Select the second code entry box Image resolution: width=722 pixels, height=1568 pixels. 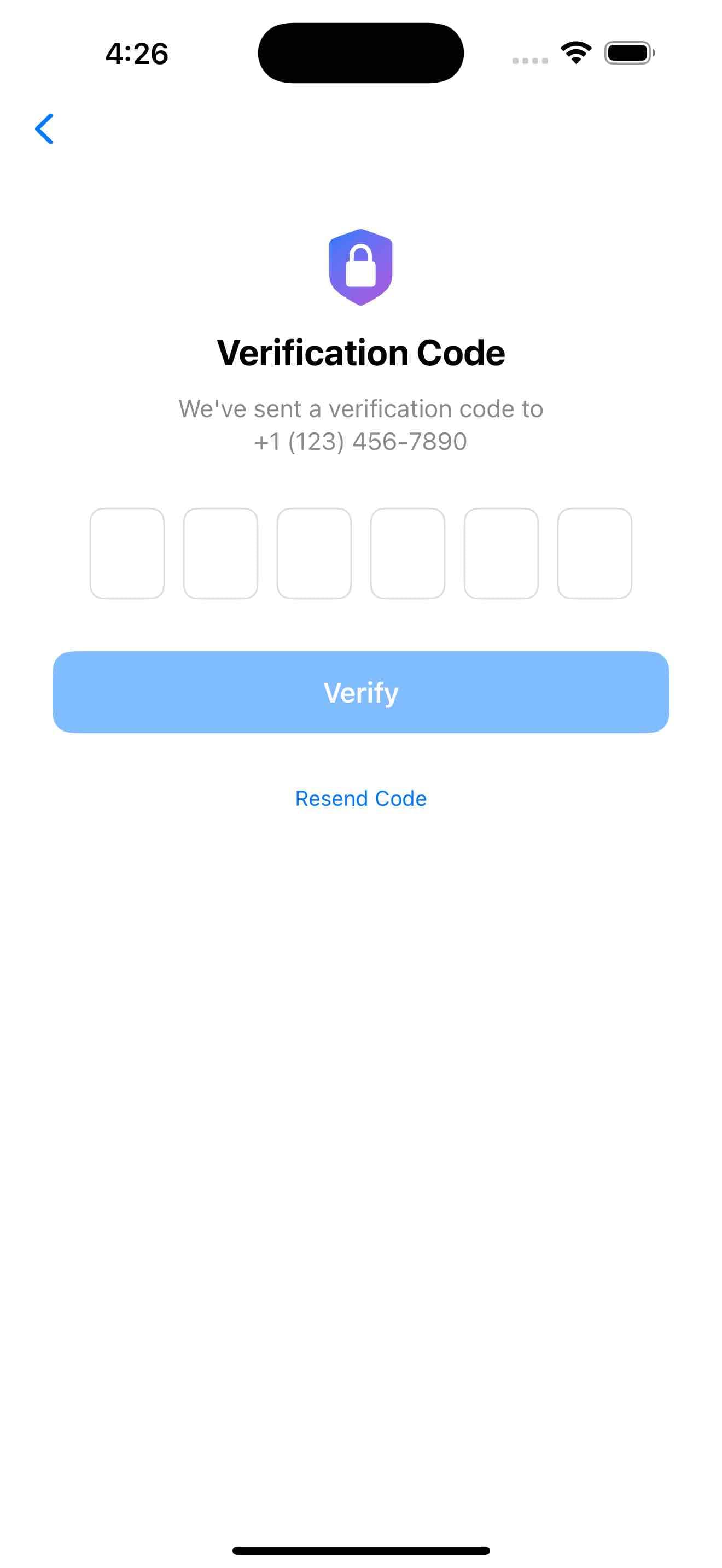click(x=220, y=552)
